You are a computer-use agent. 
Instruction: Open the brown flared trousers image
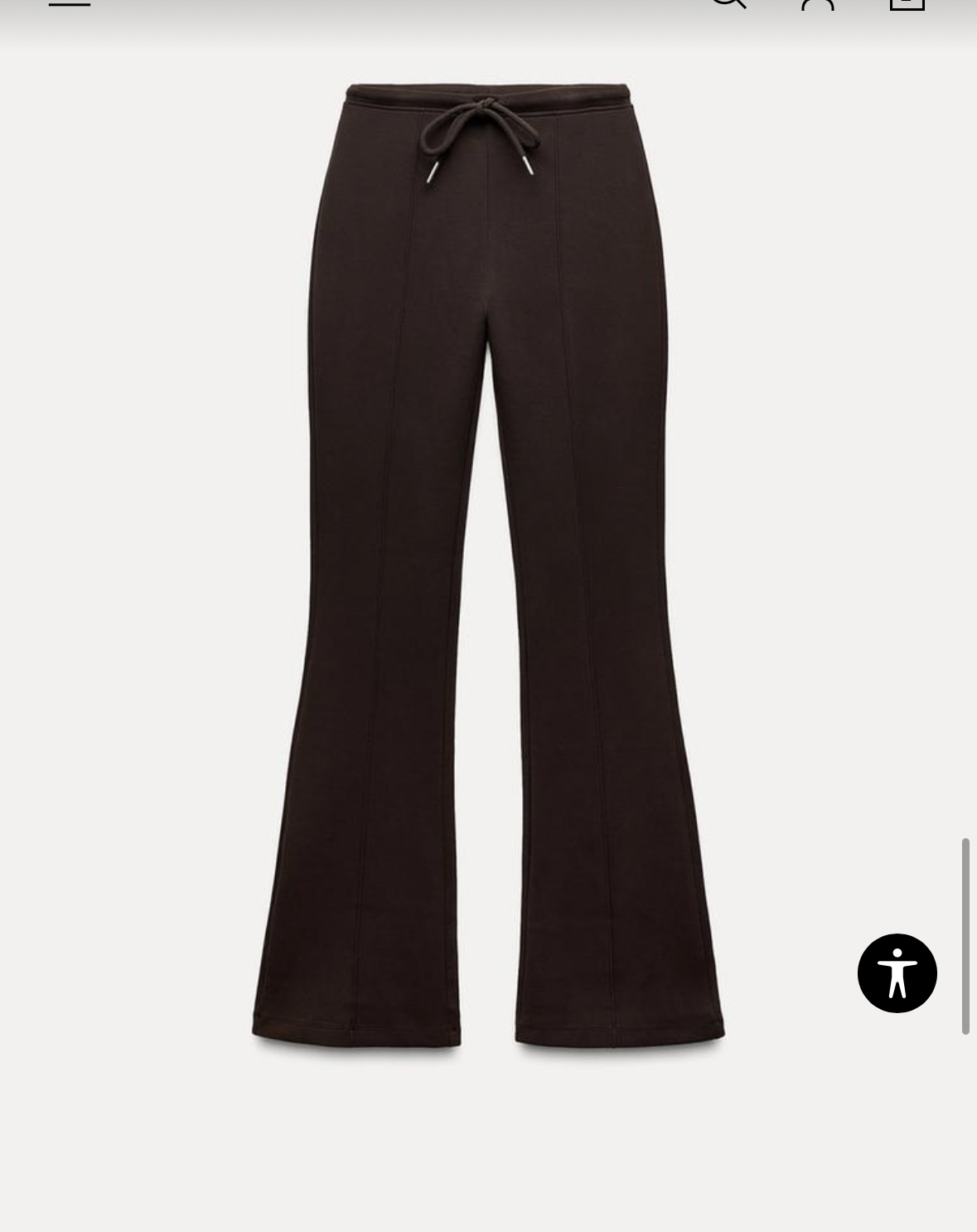pyautogui.click(x=489, y=564)
